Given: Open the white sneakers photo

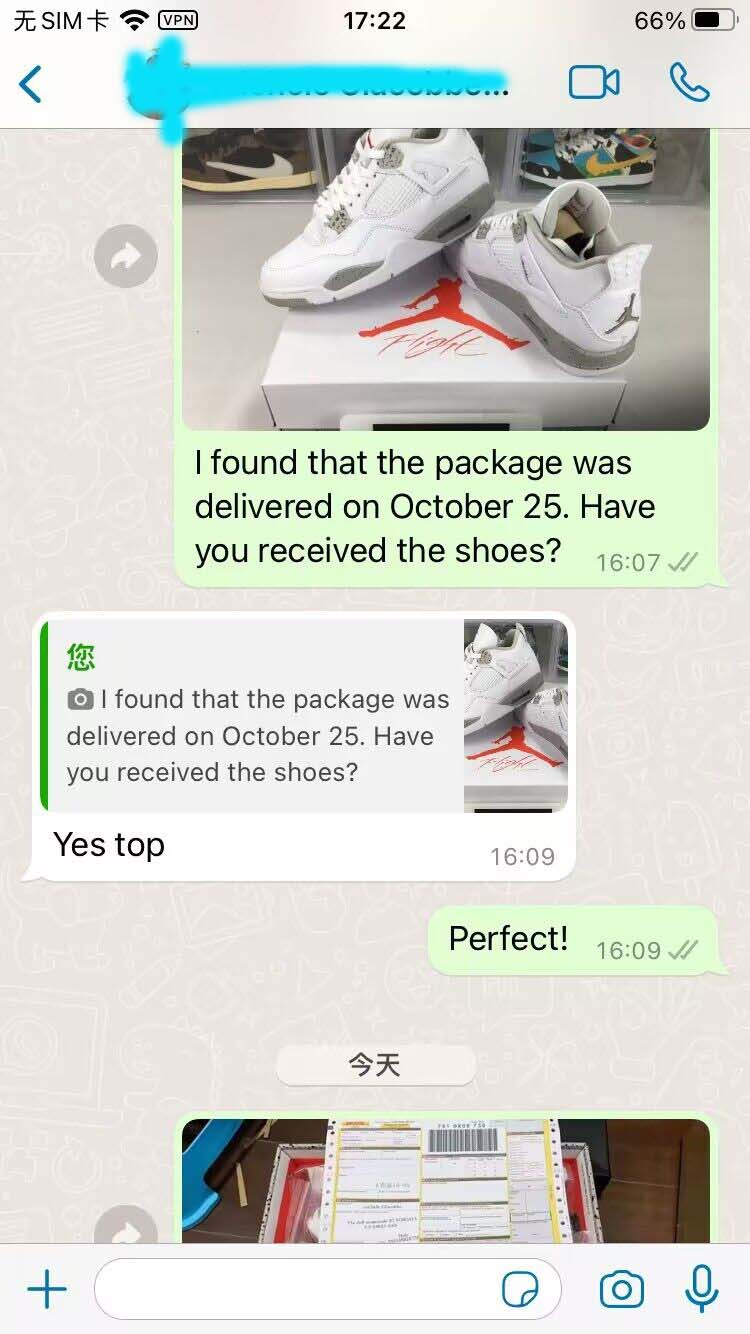Looking at the screenshot, I should pyautogui.click(x=446, y=280).
